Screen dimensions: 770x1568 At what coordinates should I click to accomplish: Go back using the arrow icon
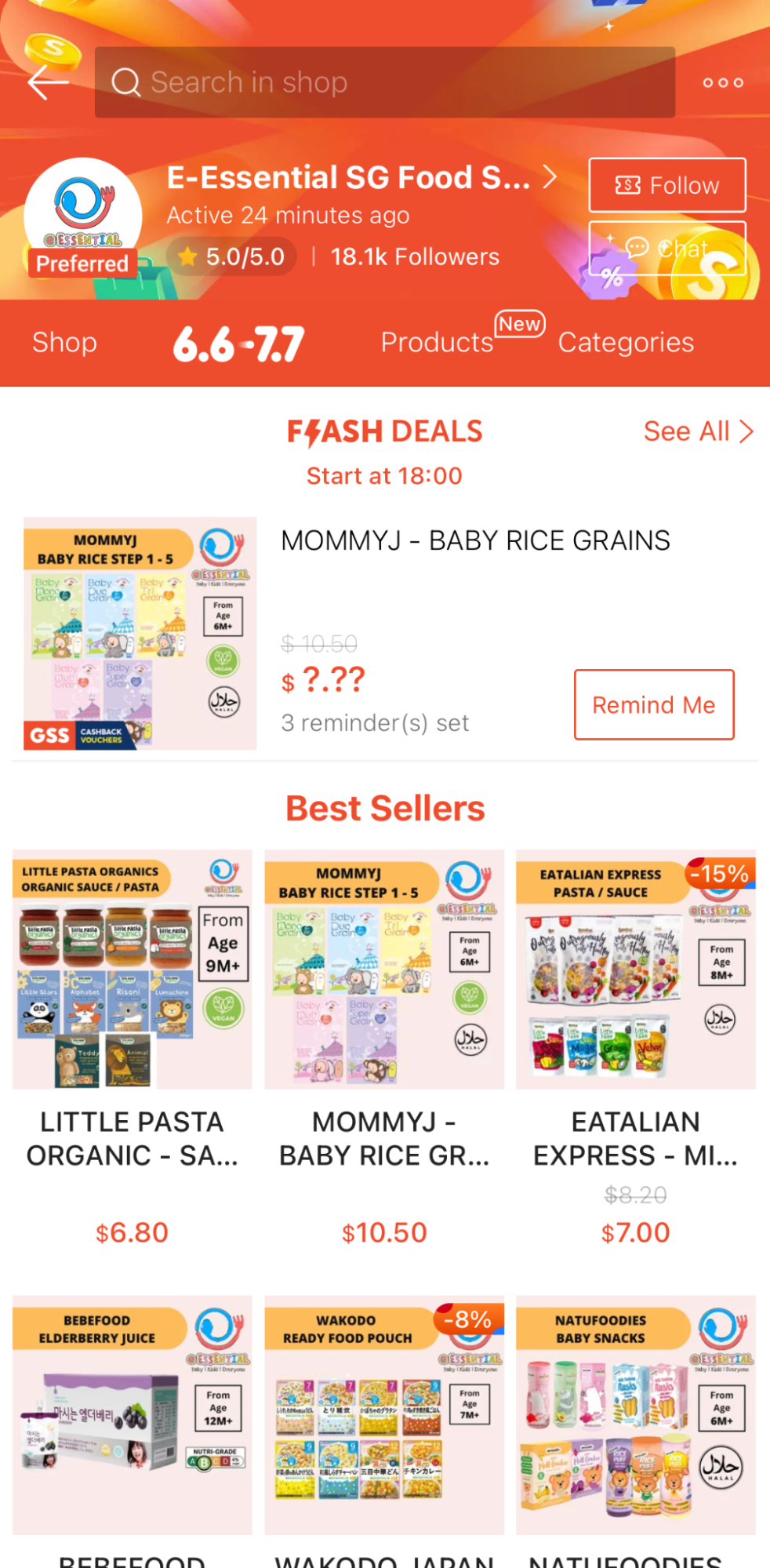click(x=48, y=82)
